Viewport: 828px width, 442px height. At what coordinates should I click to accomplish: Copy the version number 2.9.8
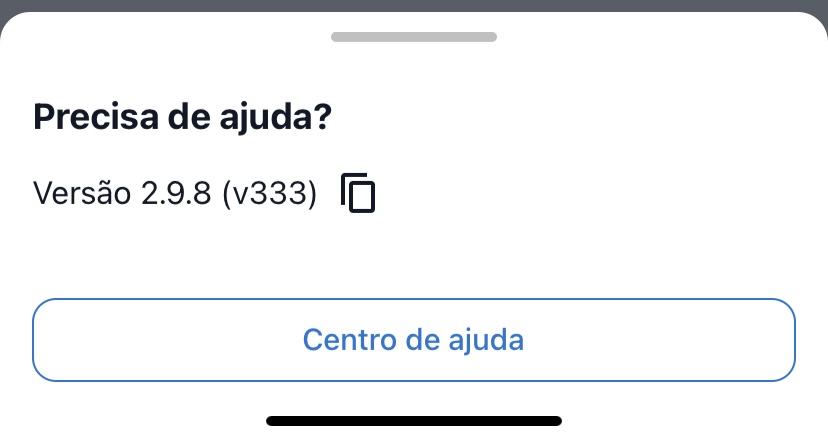coord(358,193)
